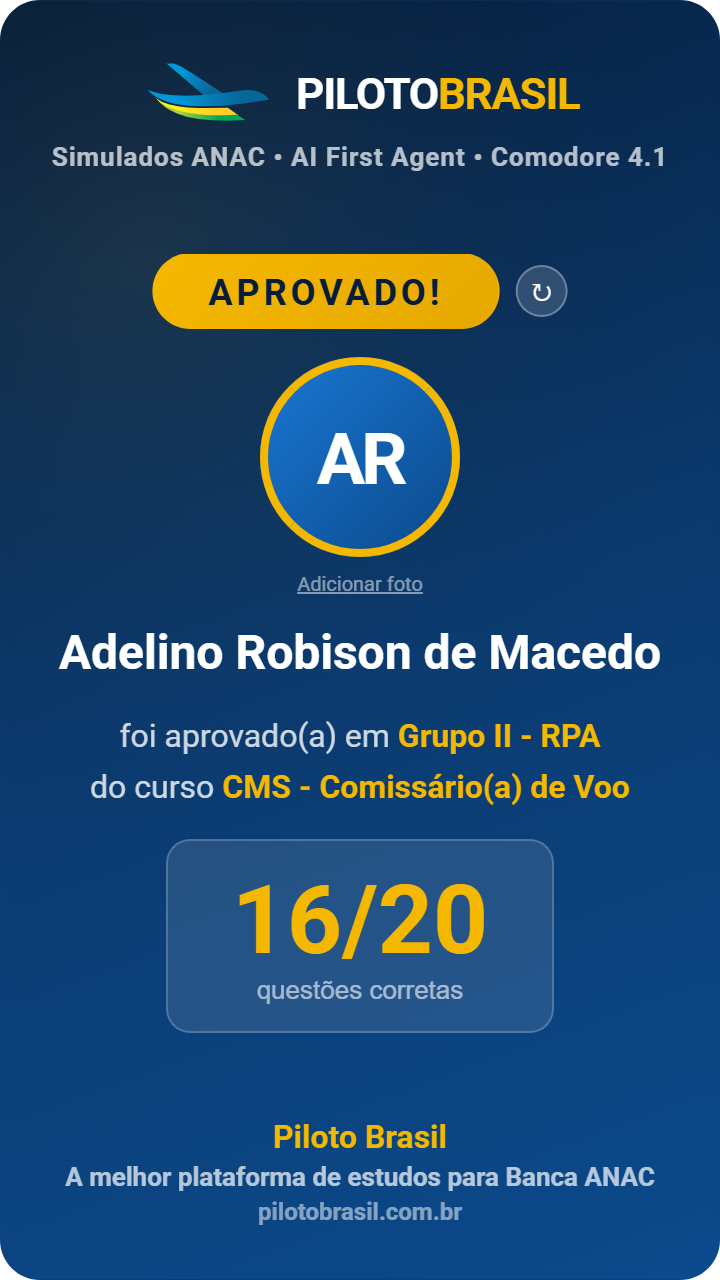
Task: Click the CMS - Comissário(a) de Voo label
Action: click(427, 787)
